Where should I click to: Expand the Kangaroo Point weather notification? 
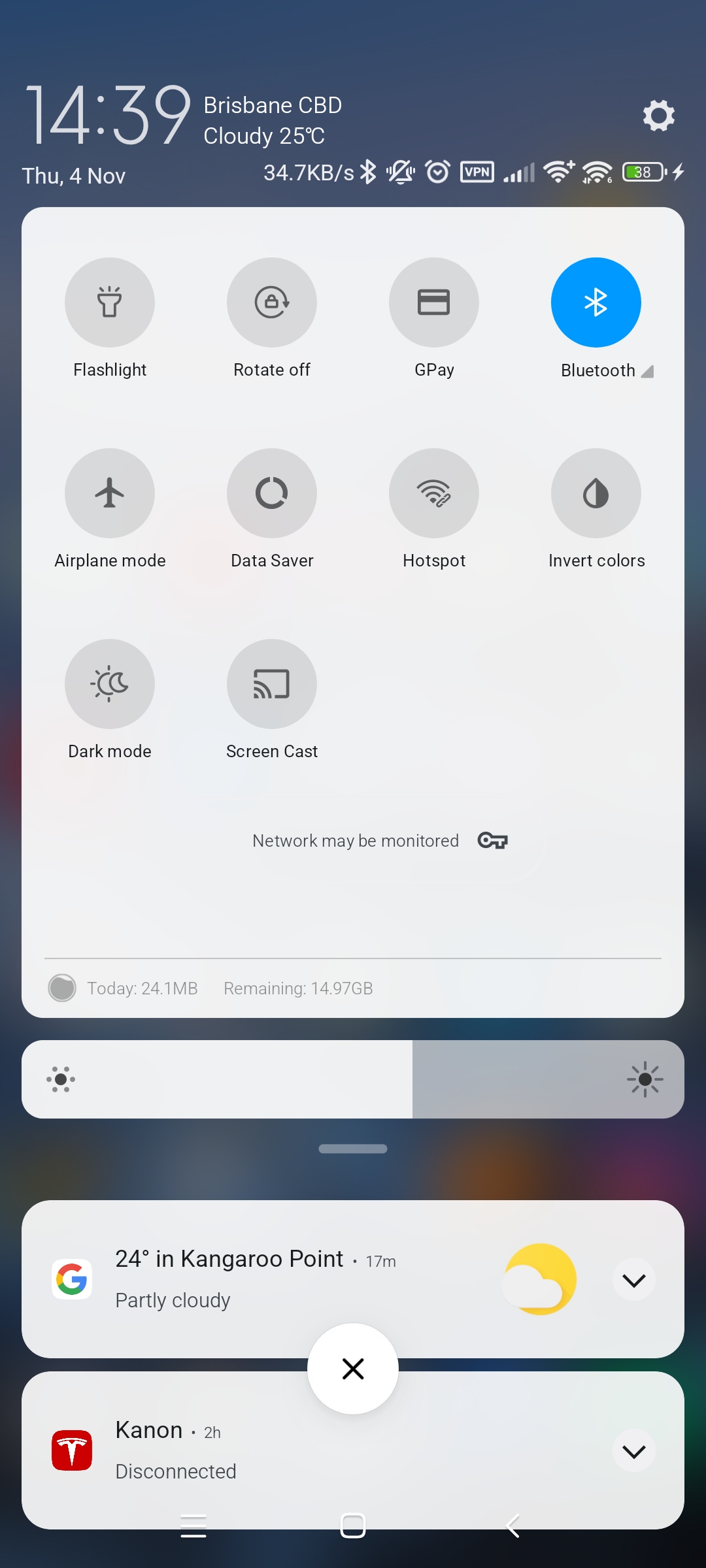634,1280
